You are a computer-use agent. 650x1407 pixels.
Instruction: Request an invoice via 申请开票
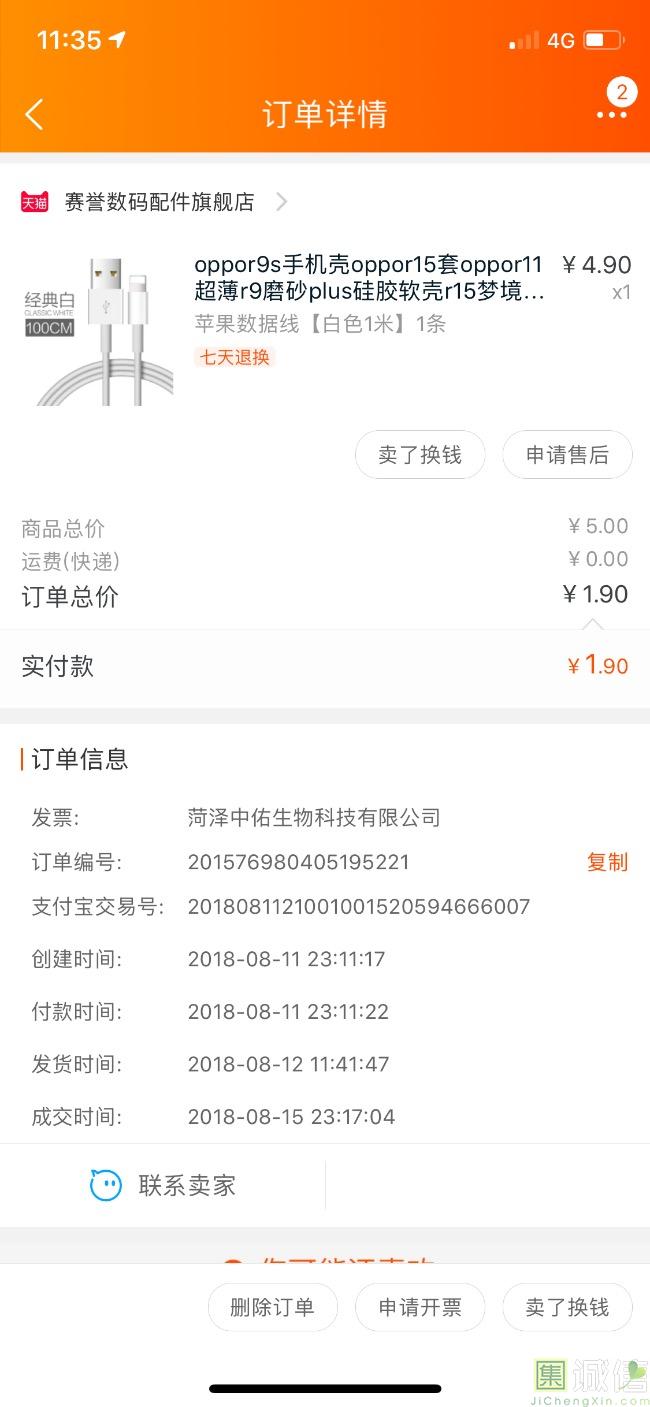point(420,1307)
